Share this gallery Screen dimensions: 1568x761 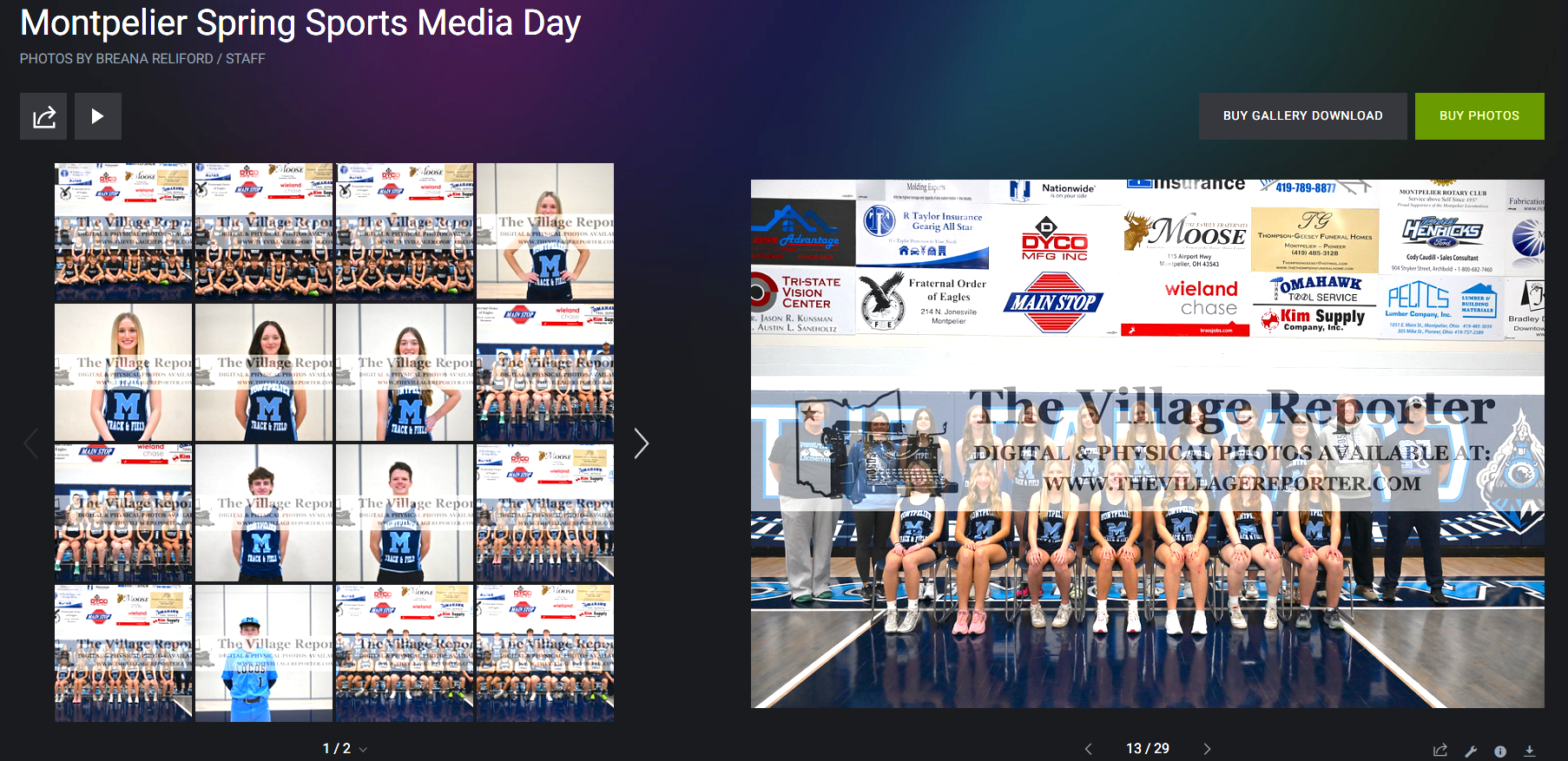coord(43,116)
